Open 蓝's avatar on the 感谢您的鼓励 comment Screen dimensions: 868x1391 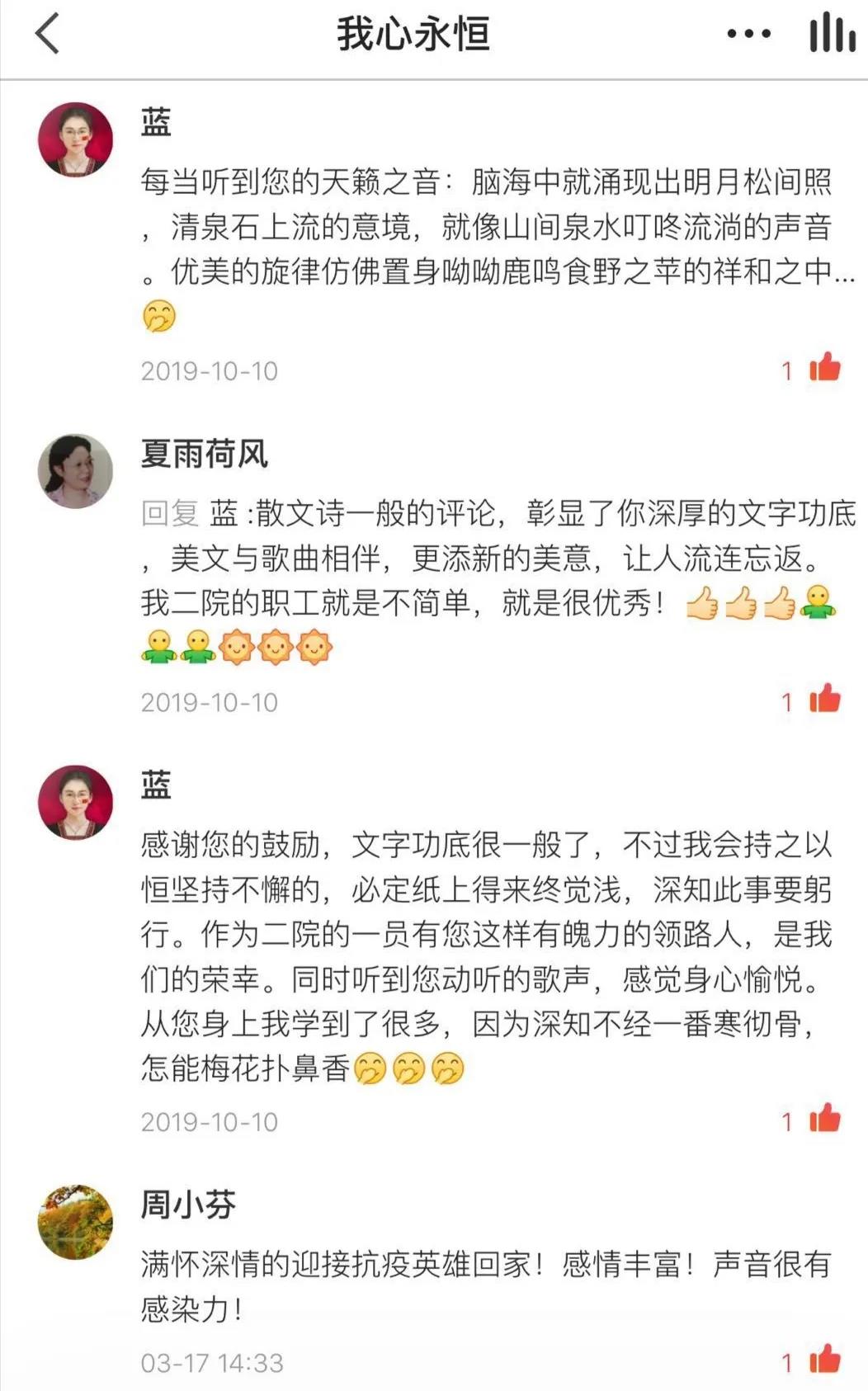pos(75,802)
